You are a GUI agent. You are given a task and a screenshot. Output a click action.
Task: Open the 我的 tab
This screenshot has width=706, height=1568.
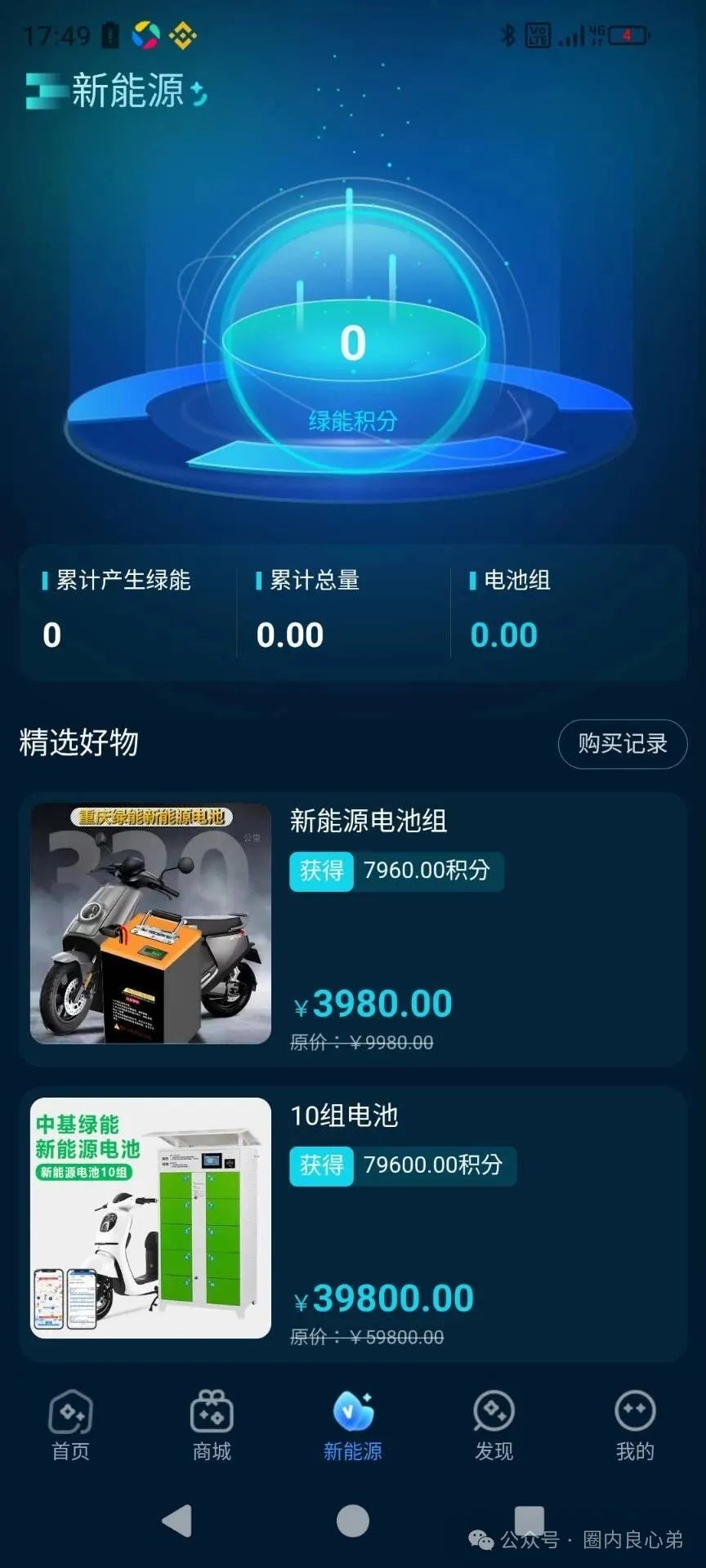tap(635, 1425)
